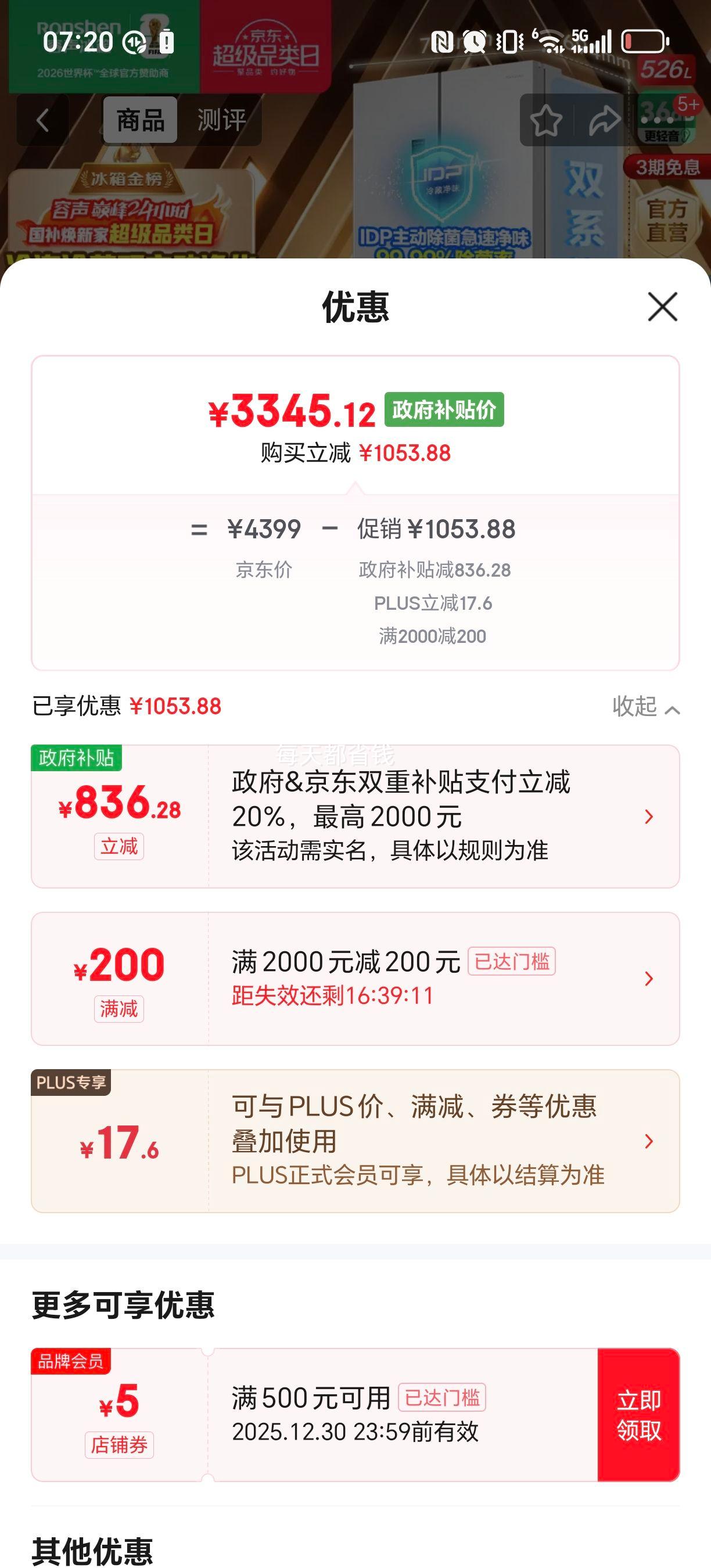The height and width of the screenshot is (1568, 711).
Task: Favorite the product using the star icon
Action: tap(547, 120)
